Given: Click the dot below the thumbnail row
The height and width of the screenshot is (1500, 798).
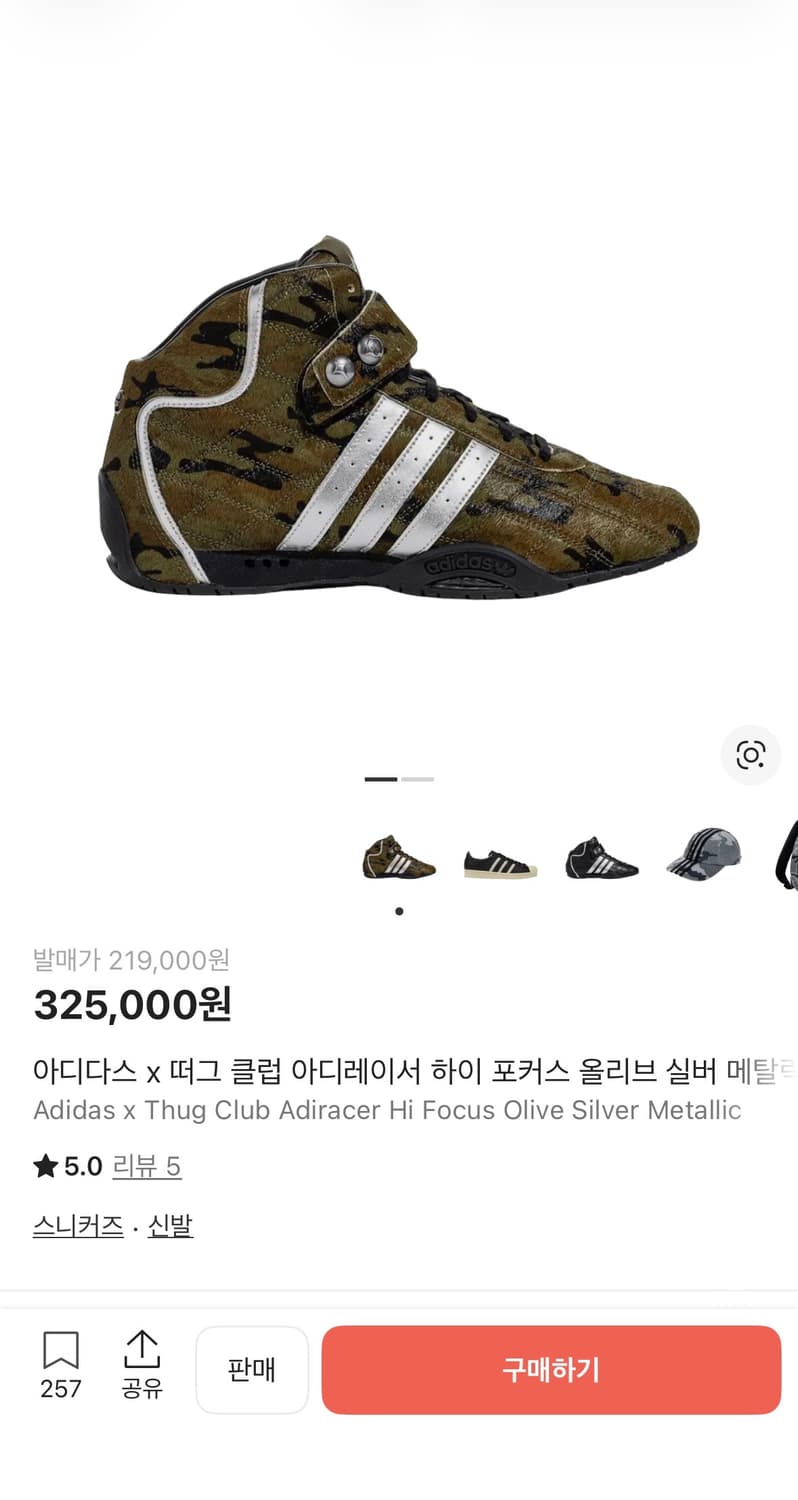Looking at the screenshot, I should tap(399, 911).
